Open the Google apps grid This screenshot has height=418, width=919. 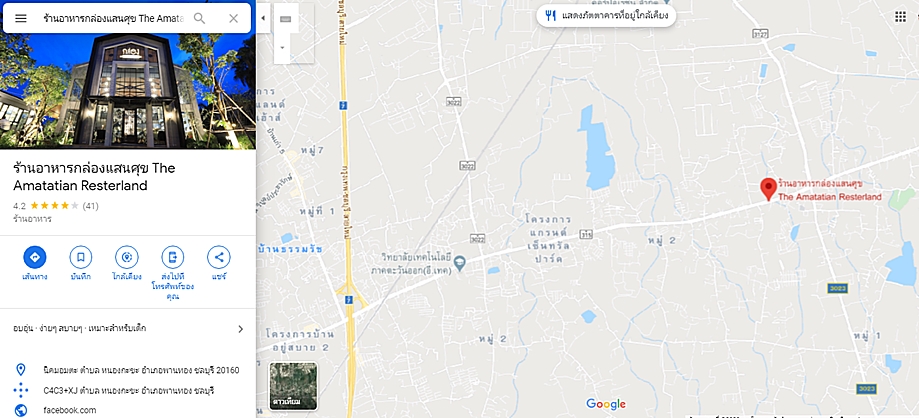[898, 17]
